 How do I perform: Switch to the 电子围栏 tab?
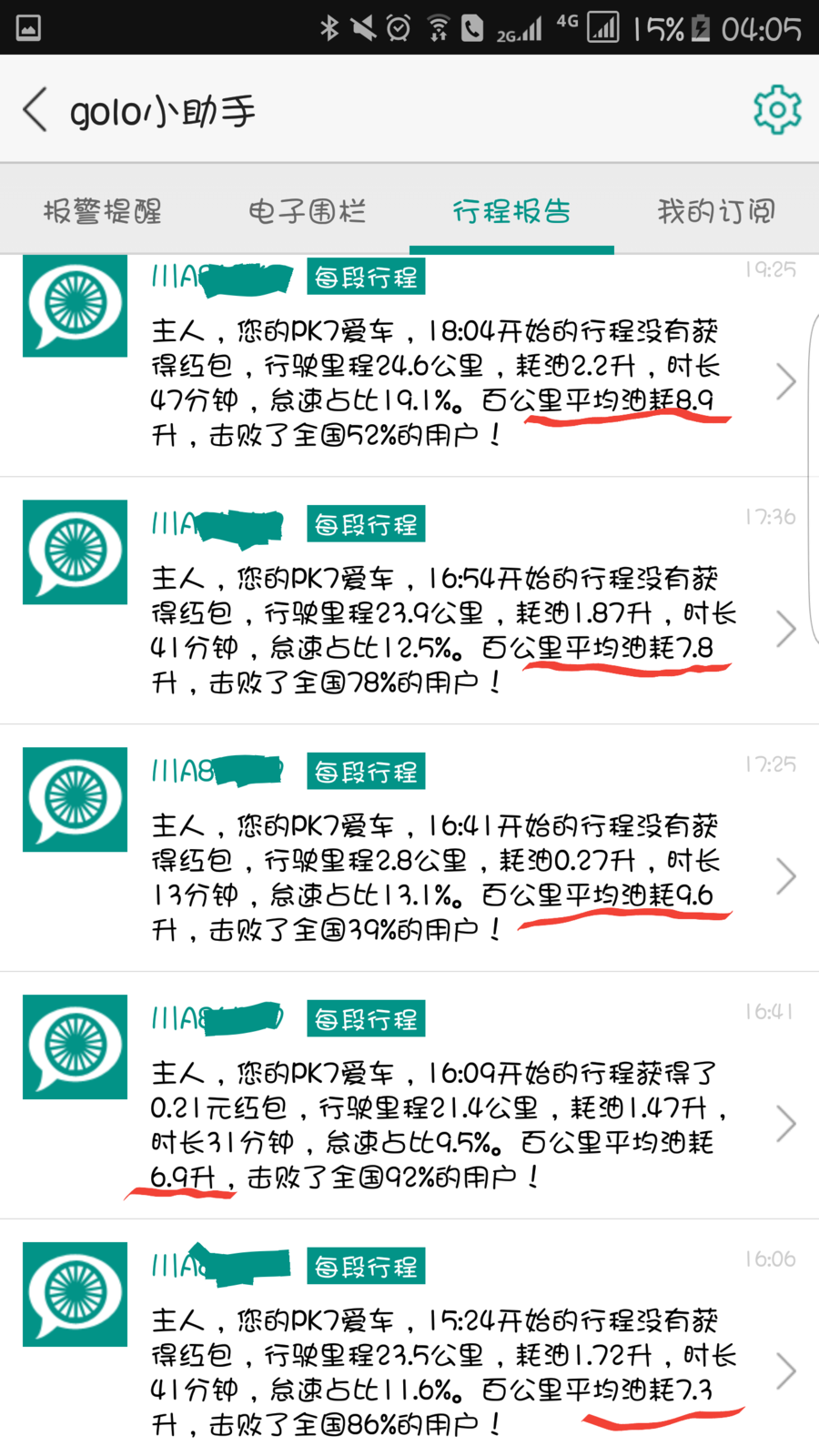pyautogui.click(x=308, y=211)
